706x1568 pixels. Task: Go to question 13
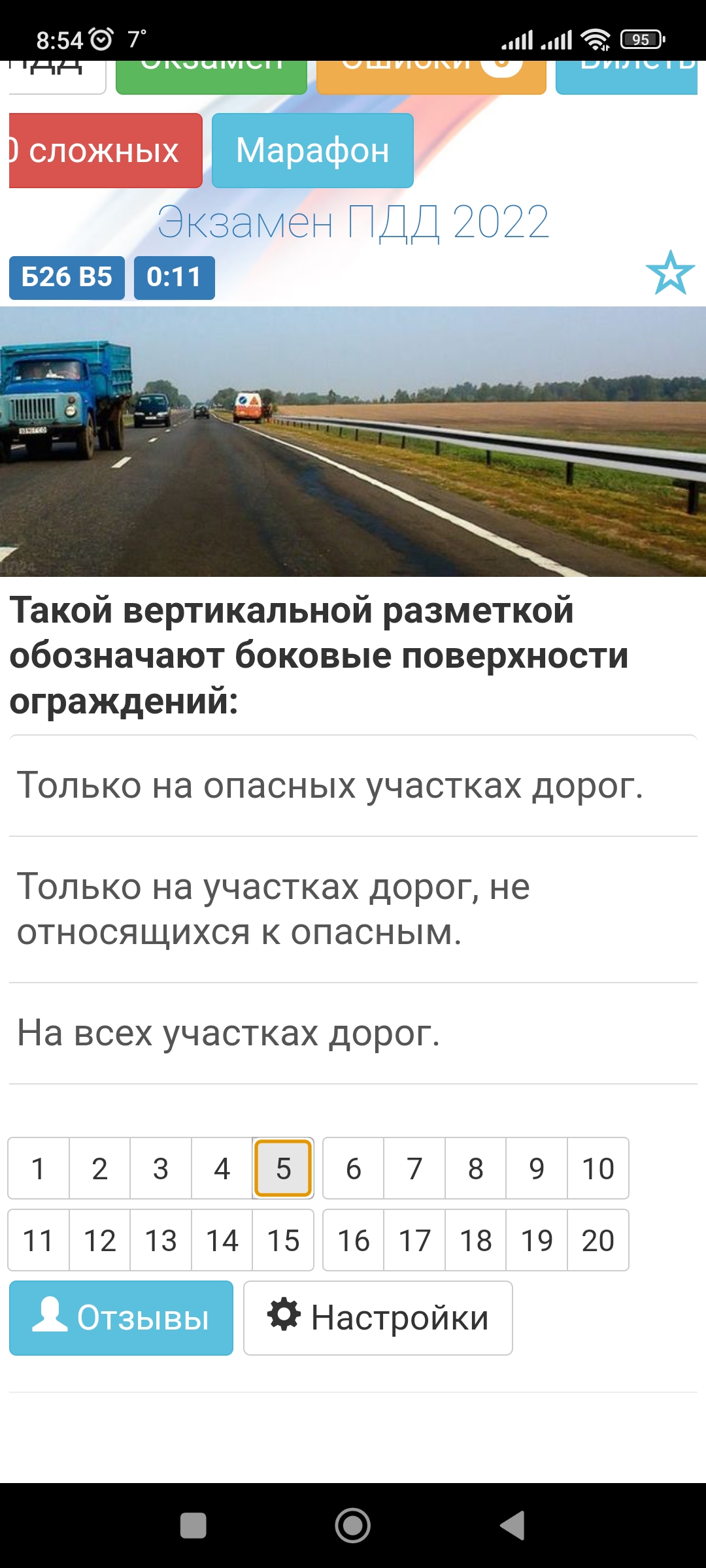161,1240
